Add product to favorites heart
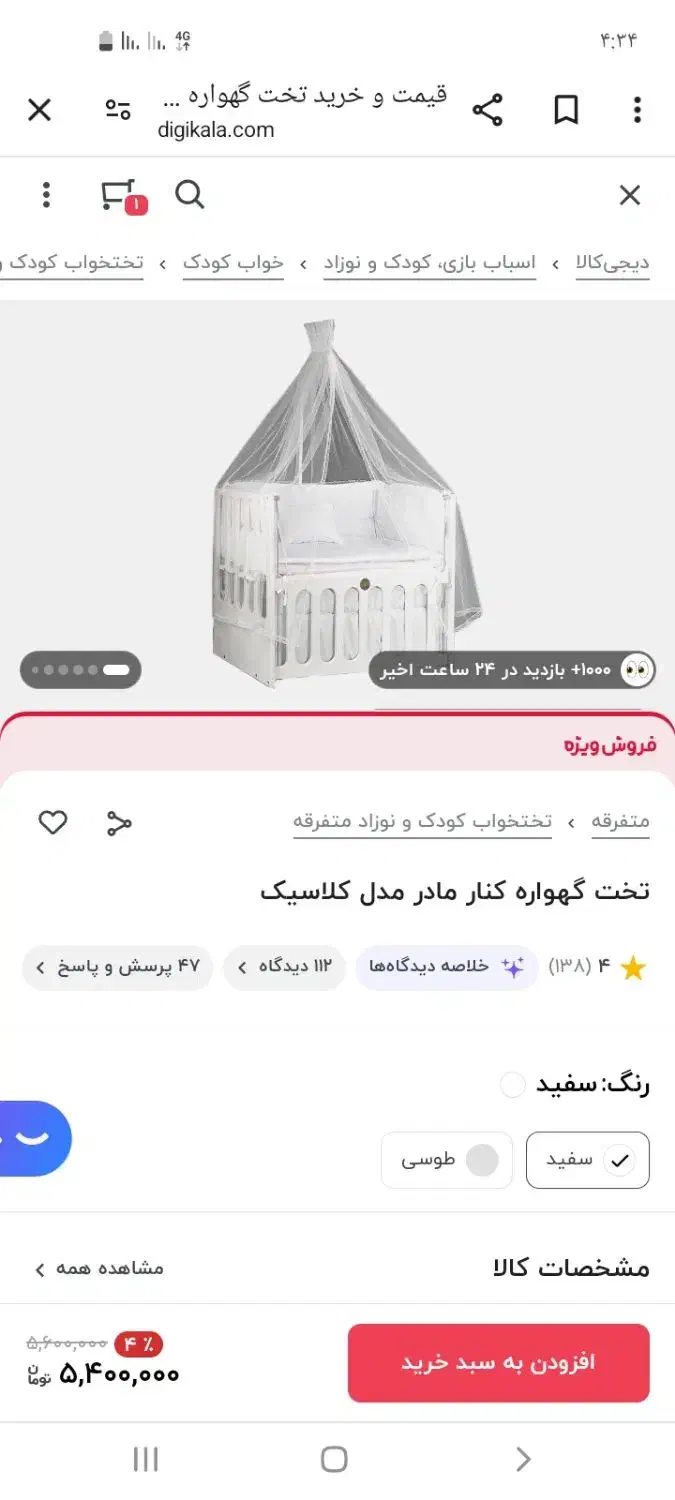This screenshot has width=675, height=1500. click(x=53, y=823)
